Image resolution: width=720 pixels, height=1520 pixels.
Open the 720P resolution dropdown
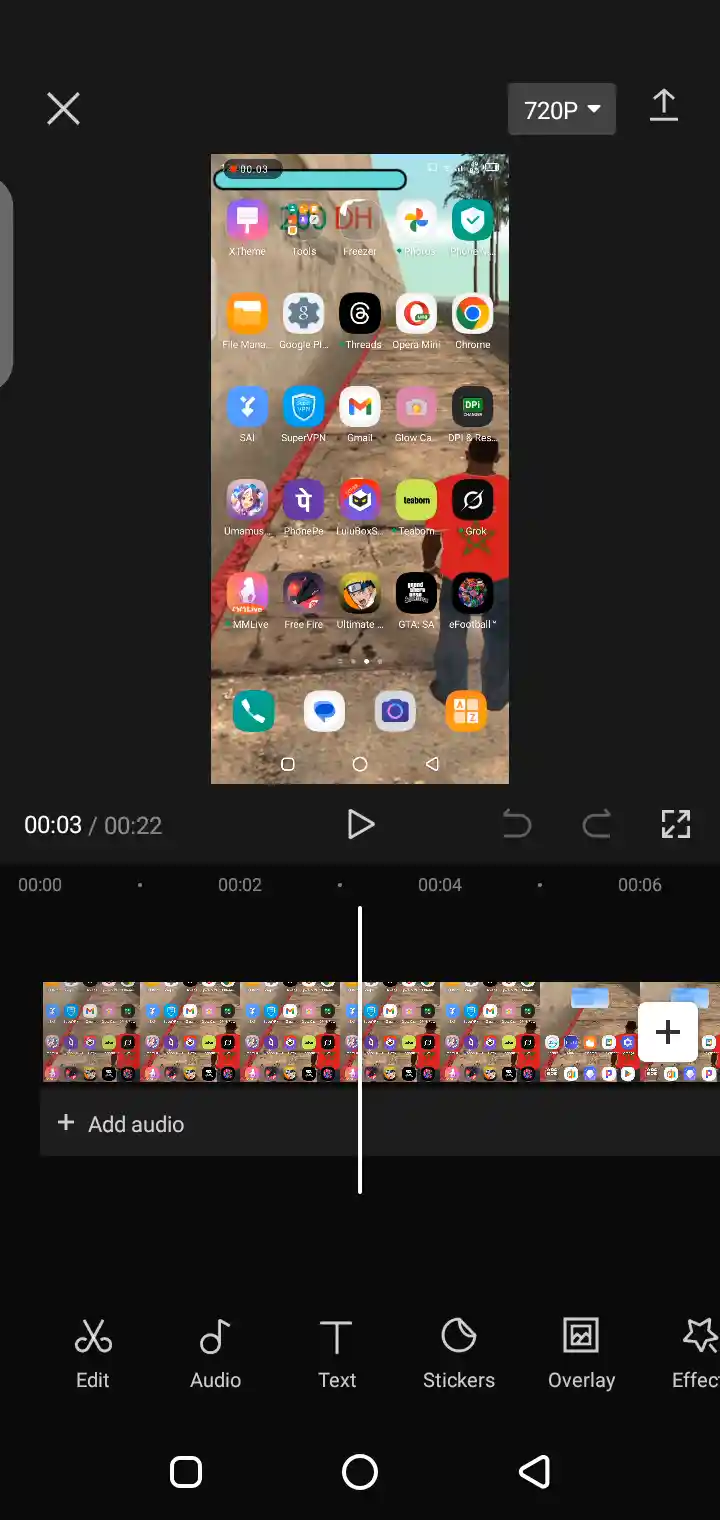tap(562, 109)
